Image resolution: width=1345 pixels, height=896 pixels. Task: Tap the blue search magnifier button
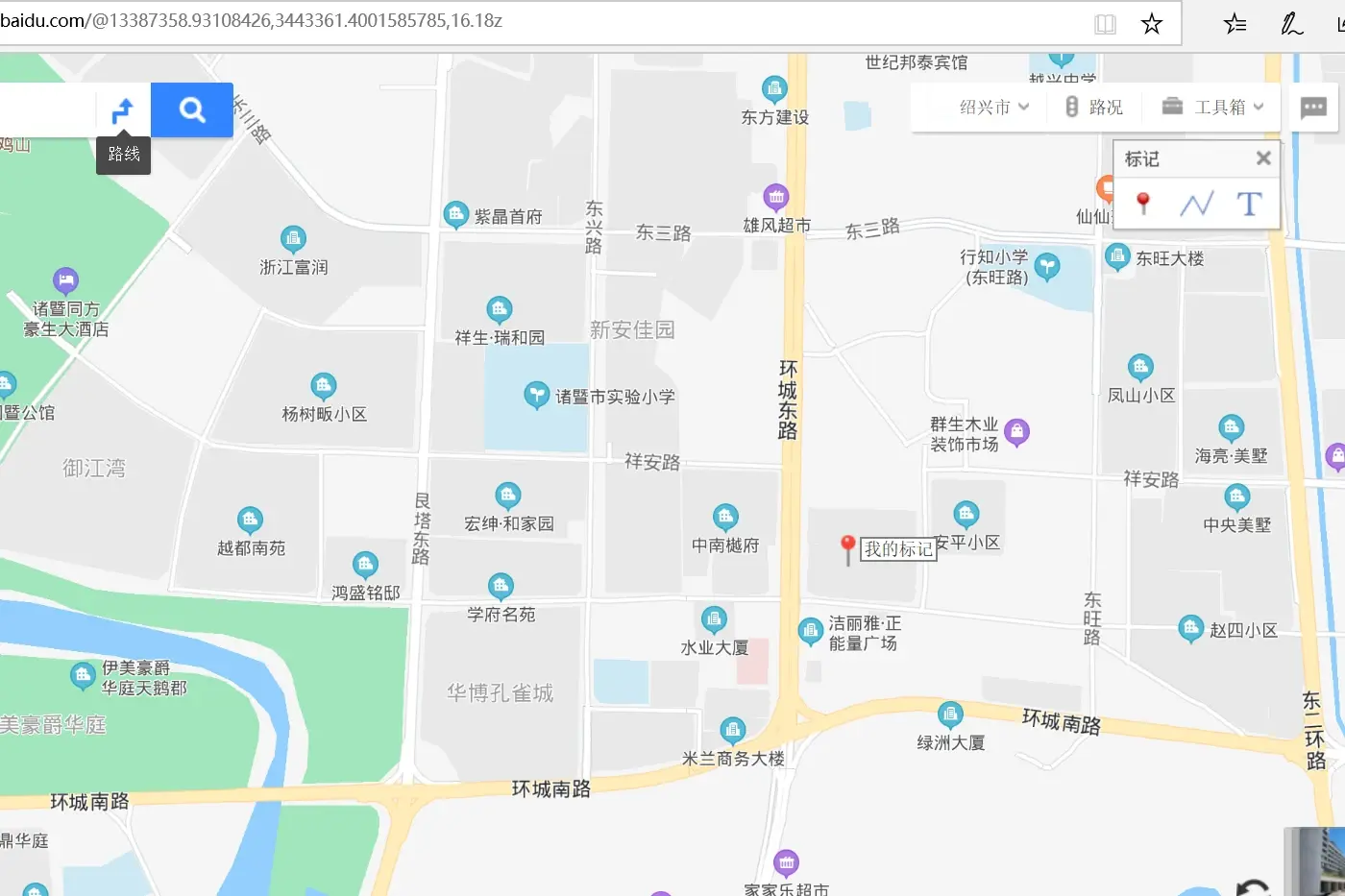pyautogui.click(x=192, y=110)
